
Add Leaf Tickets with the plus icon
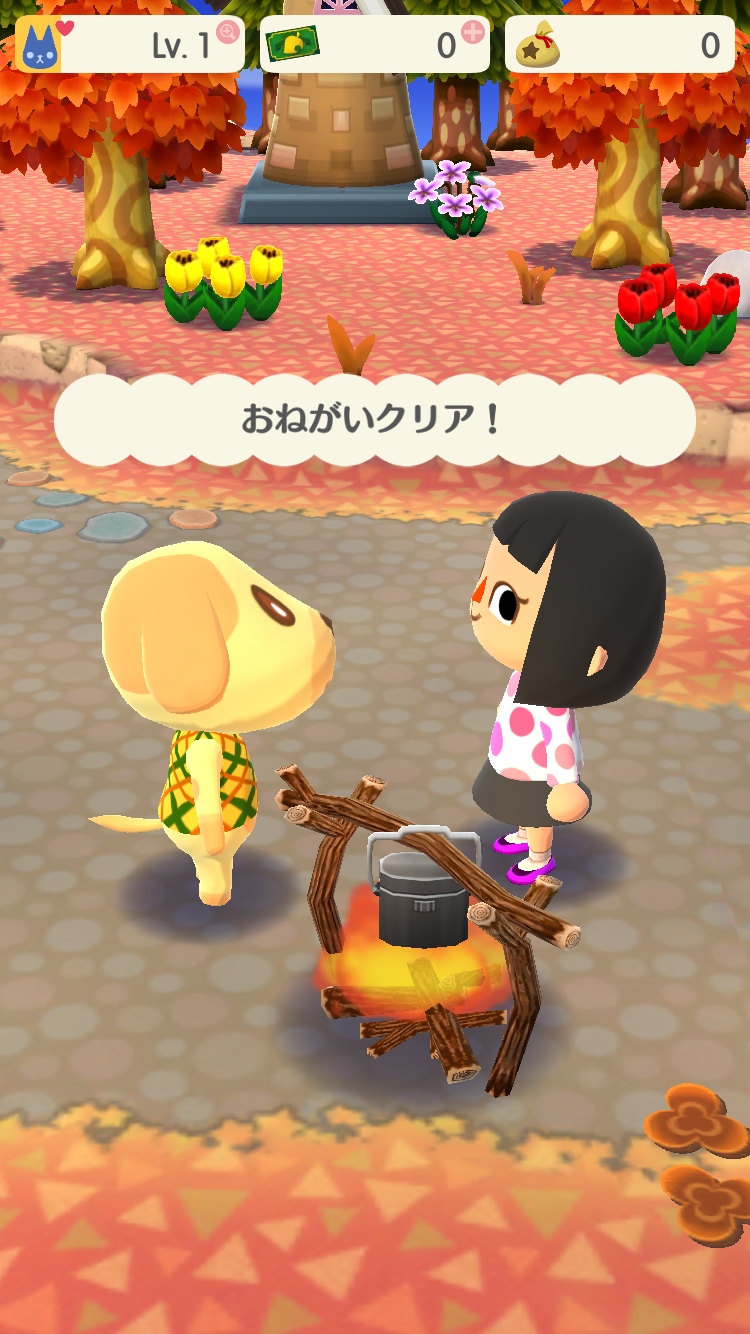pos(473,31)
